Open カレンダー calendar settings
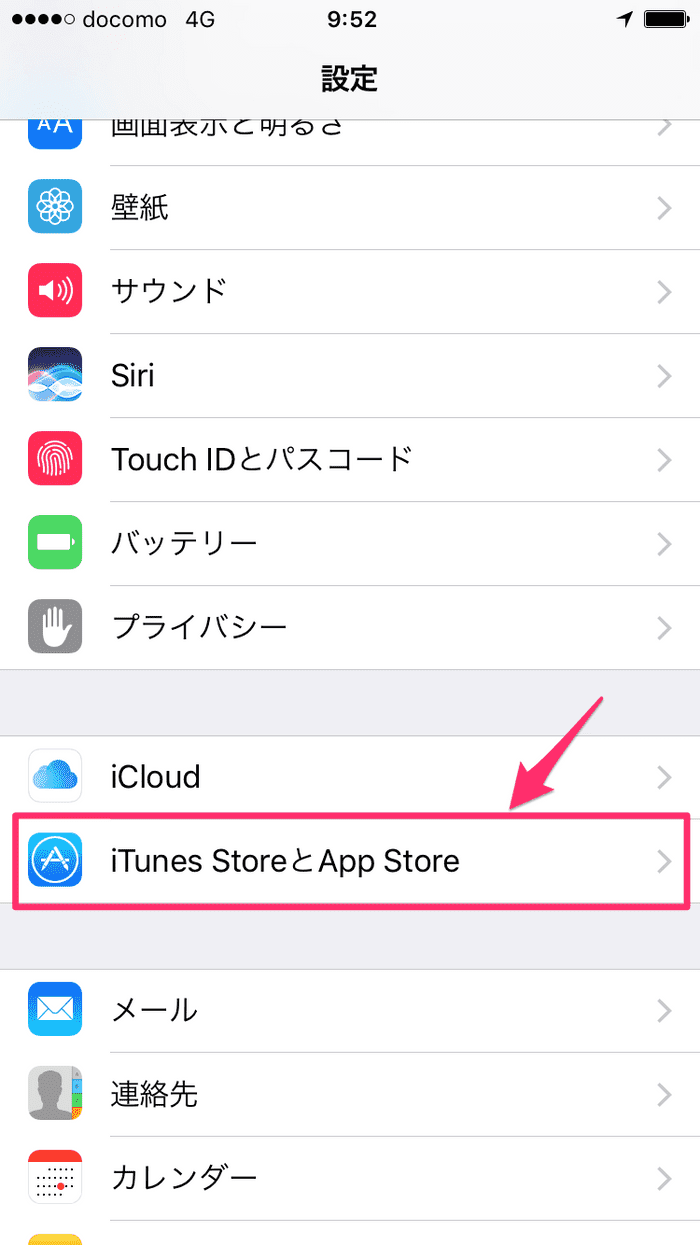 [350, 1177]
